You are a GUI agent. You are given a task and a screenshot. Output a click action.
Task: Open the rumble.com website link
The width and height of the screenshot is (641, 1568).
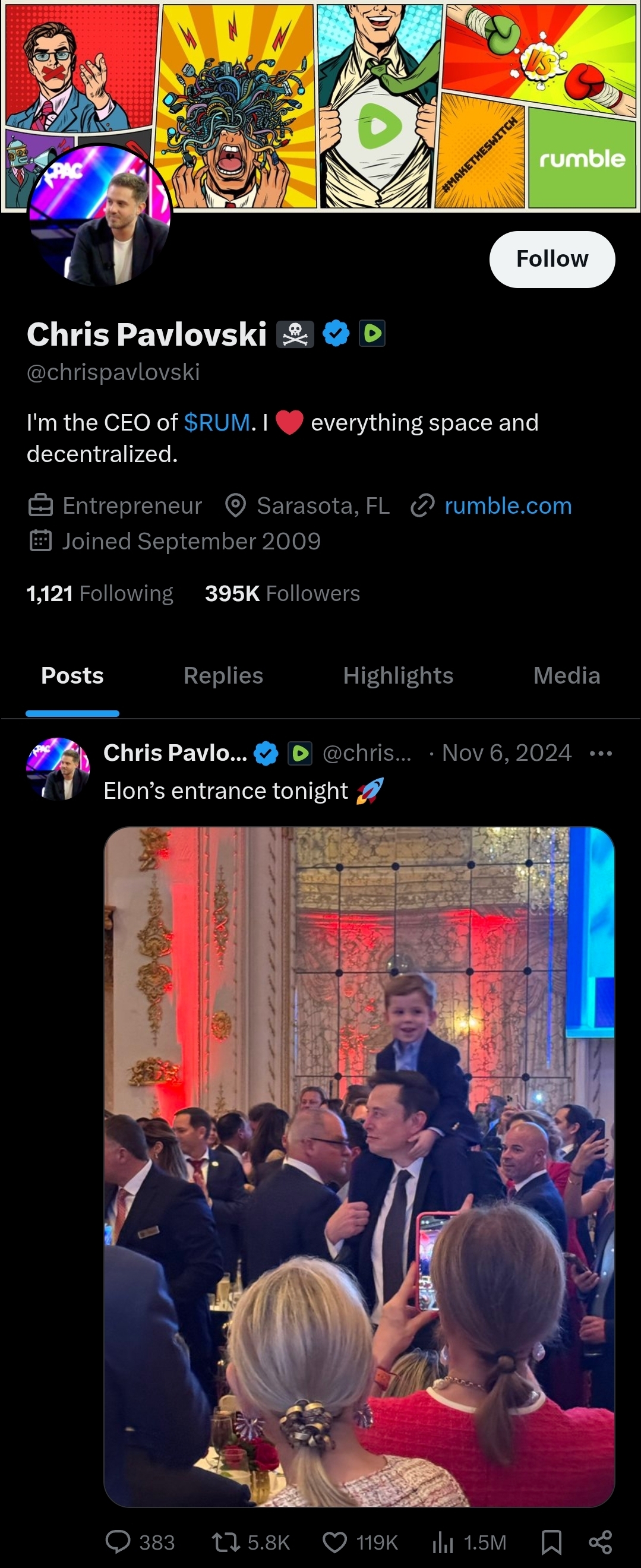[508, 506]
